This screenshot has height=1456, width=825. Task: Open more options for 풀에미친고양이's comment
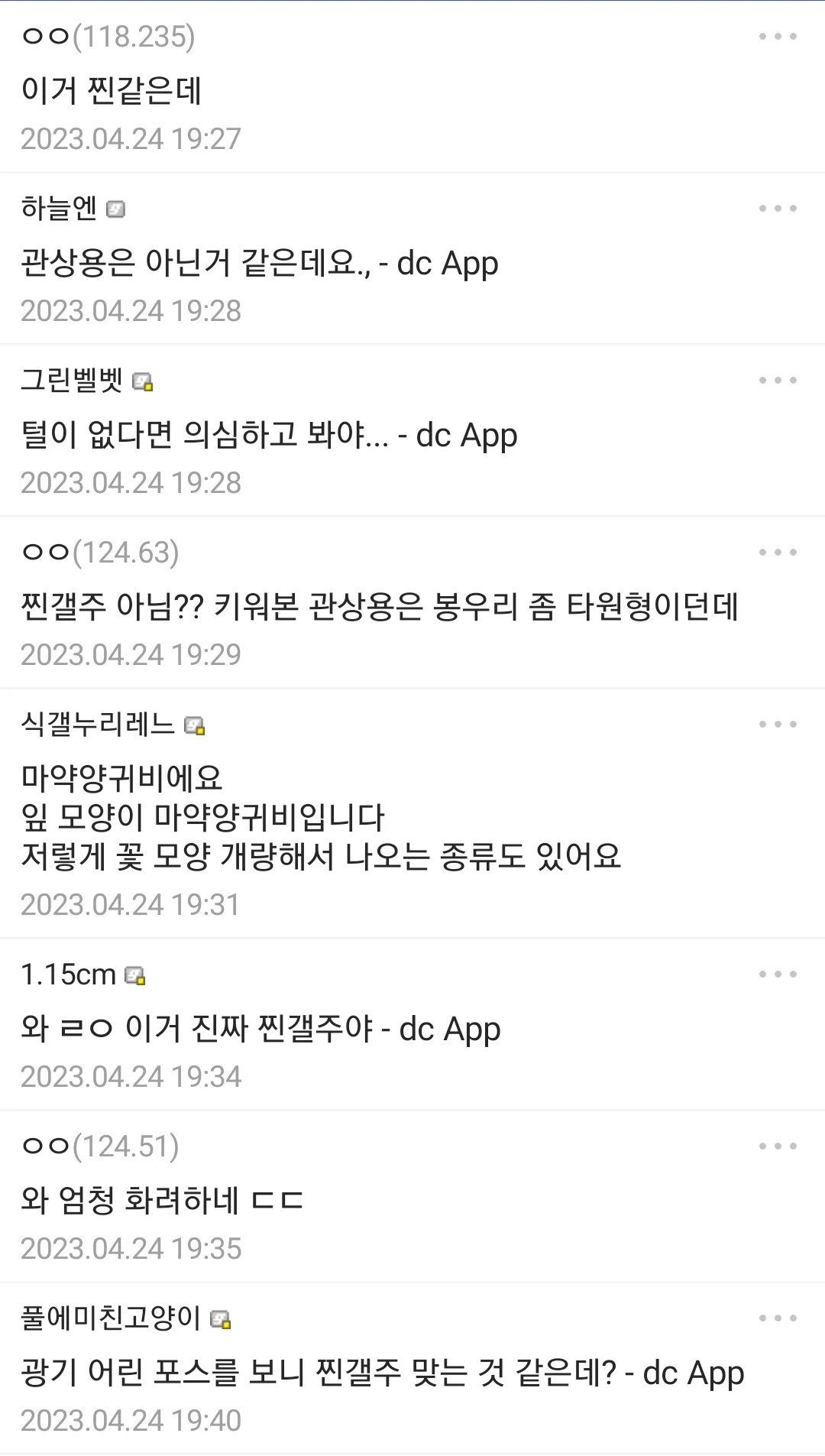778,1318
